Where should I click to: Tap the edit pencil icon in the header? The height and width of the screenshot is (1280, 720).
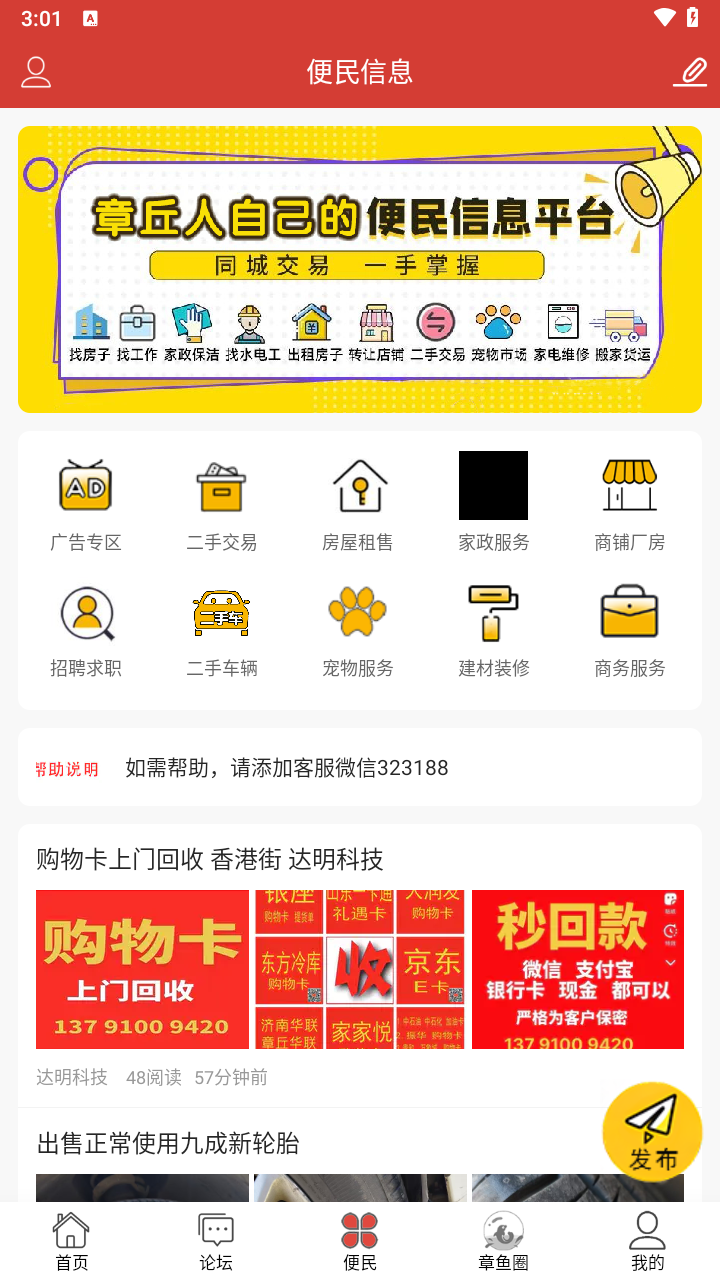(x=690, y=72)
